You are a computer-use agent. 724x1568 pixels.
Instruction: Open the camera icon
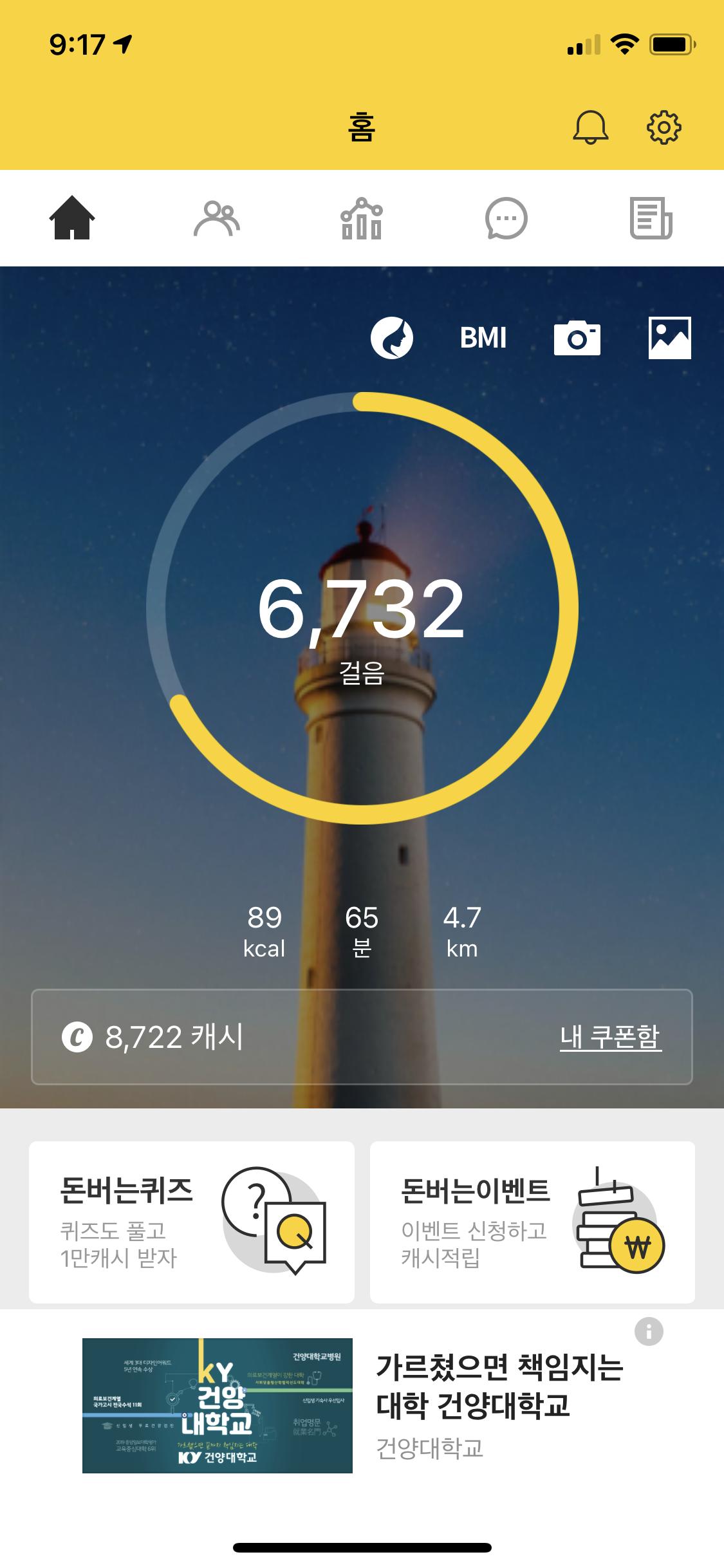tap(577, 338)
